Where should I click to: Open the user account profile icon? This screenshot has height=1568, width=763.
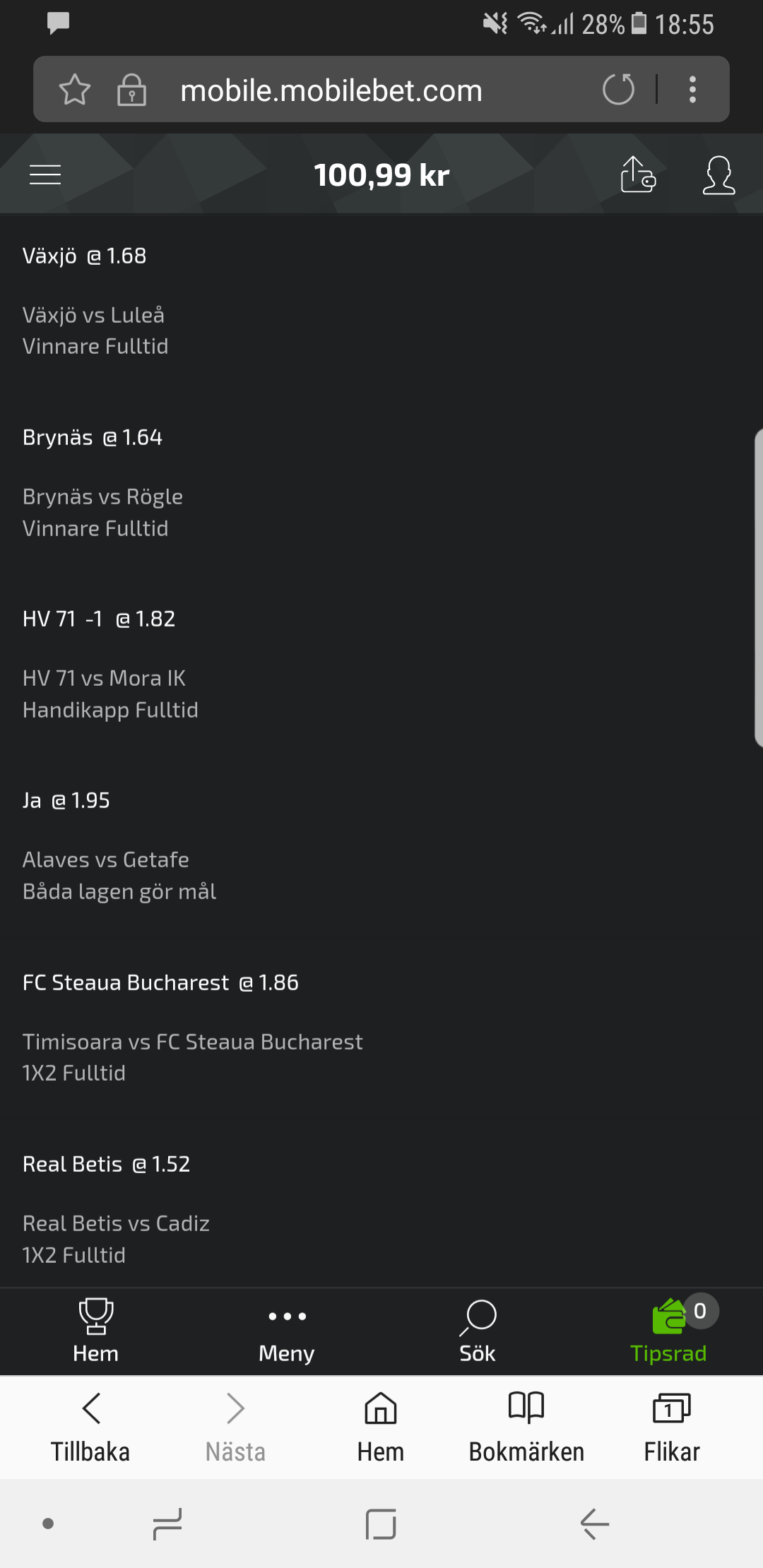pyautogui.click(x=718, y=174)
